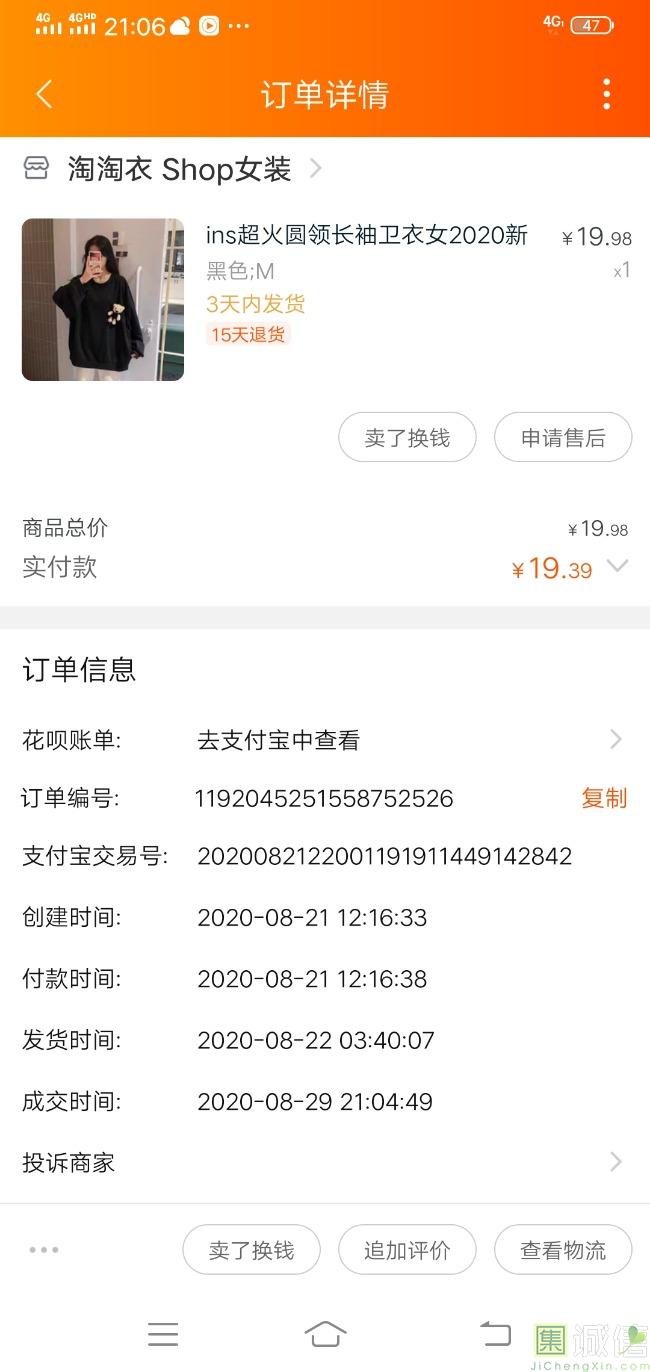
Task: Go to the system home screen
Action: pos(325,1334)
